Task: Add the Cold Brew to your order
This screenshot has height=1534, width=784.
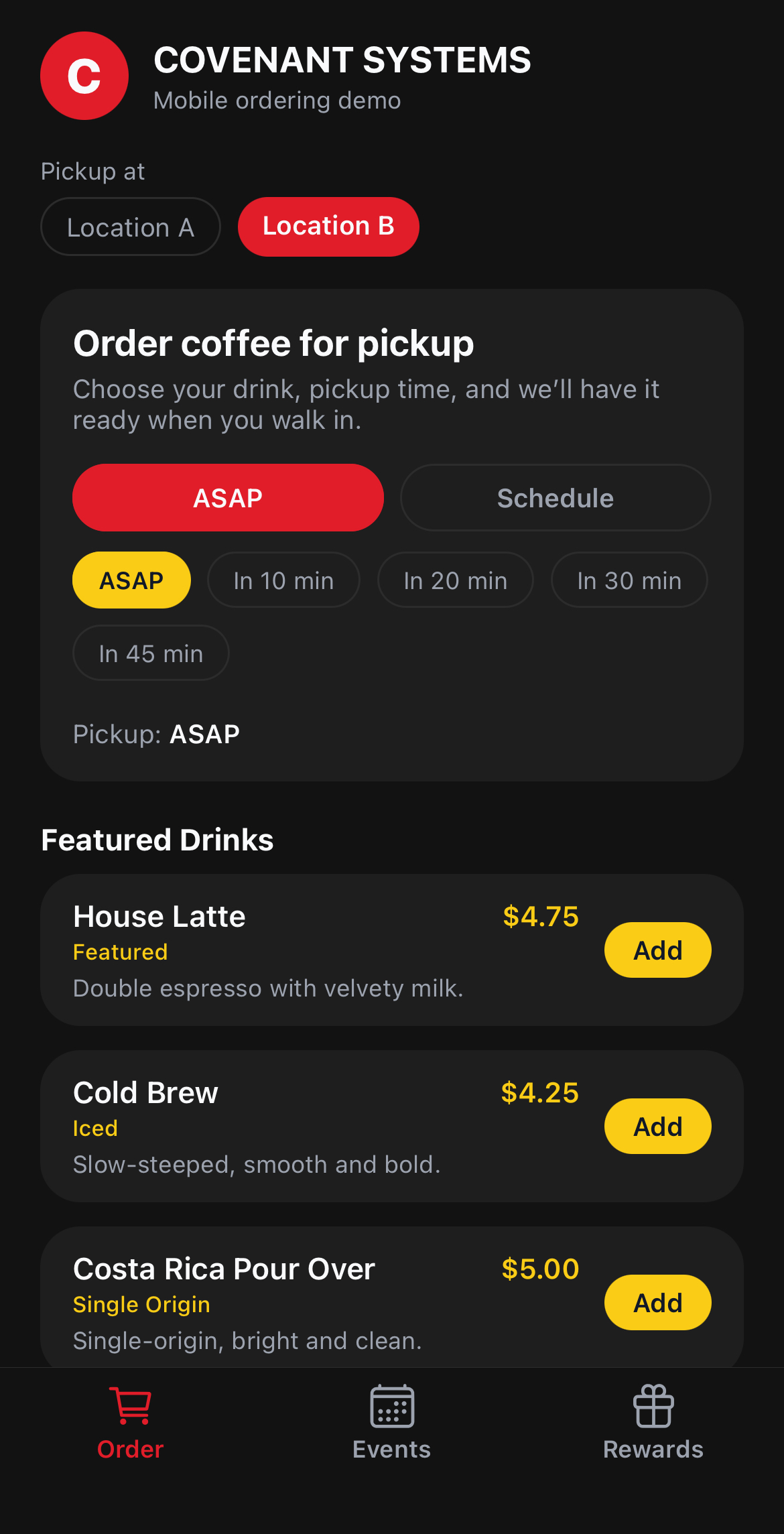Action: [657, 1126]
